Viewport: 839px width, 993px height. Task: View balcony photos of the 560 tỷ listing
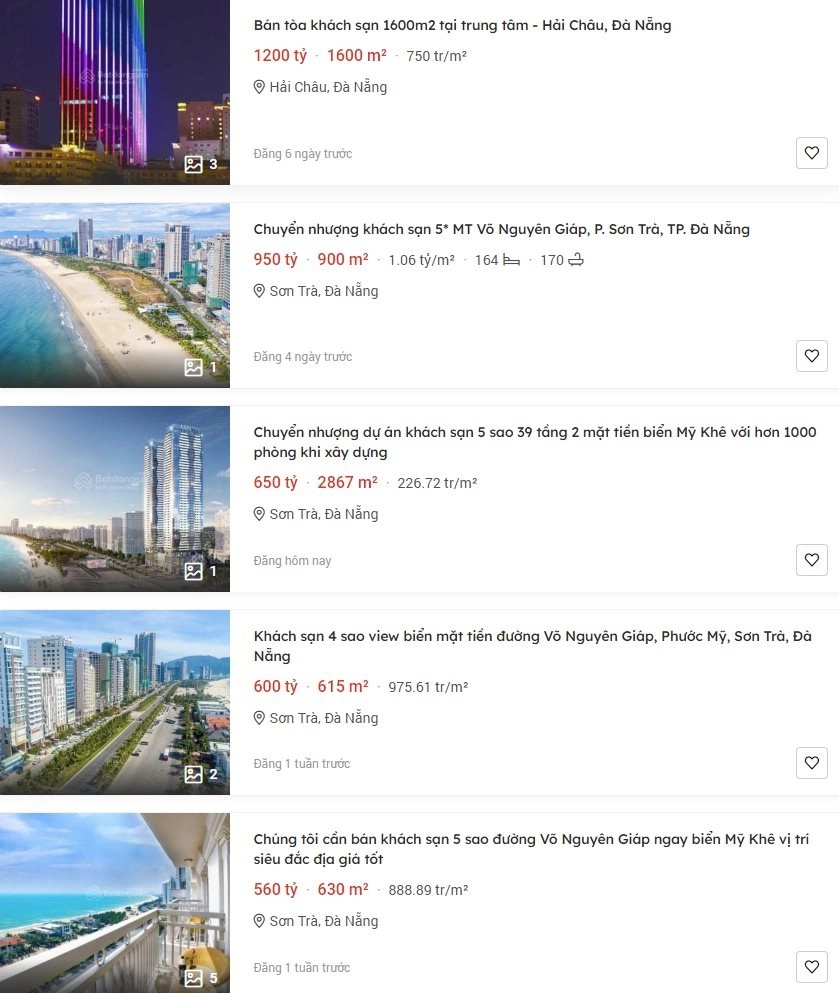point(115,903)
